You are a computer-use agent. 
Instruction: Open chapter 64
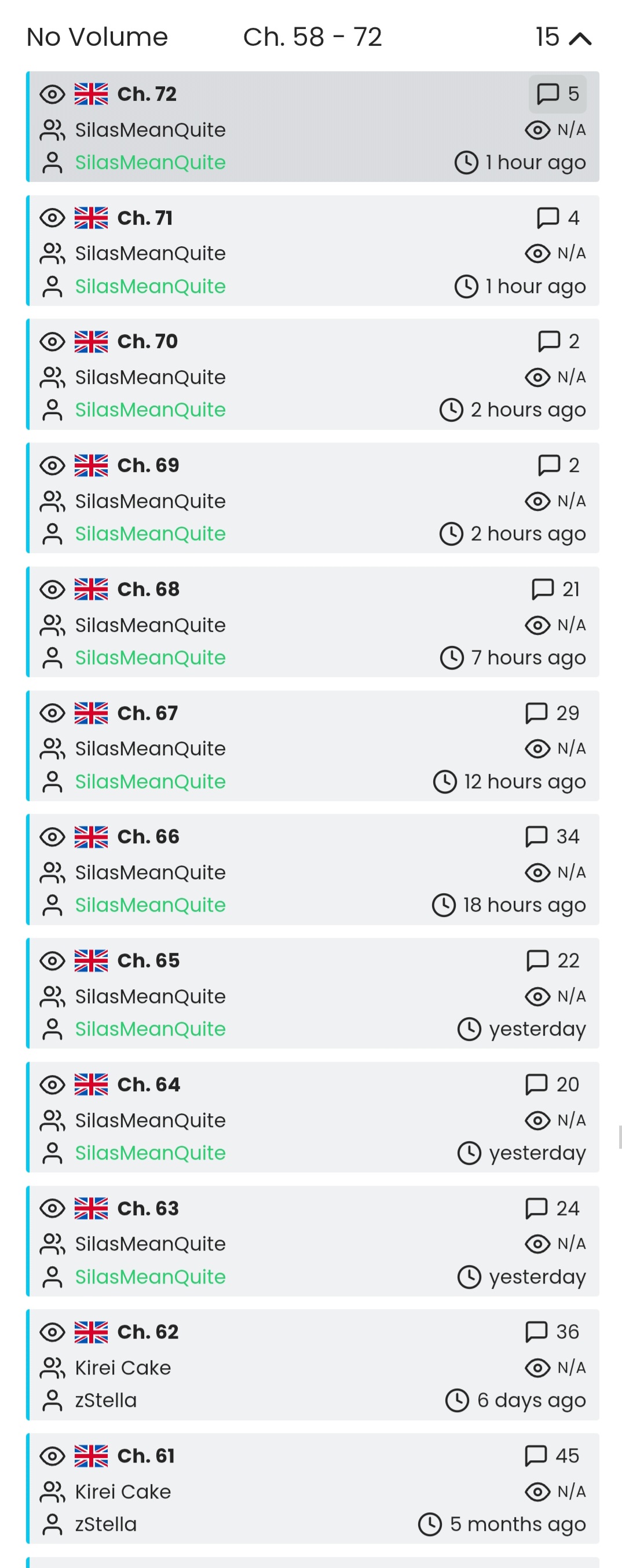pyautogui.click(x=148, y=1084)
